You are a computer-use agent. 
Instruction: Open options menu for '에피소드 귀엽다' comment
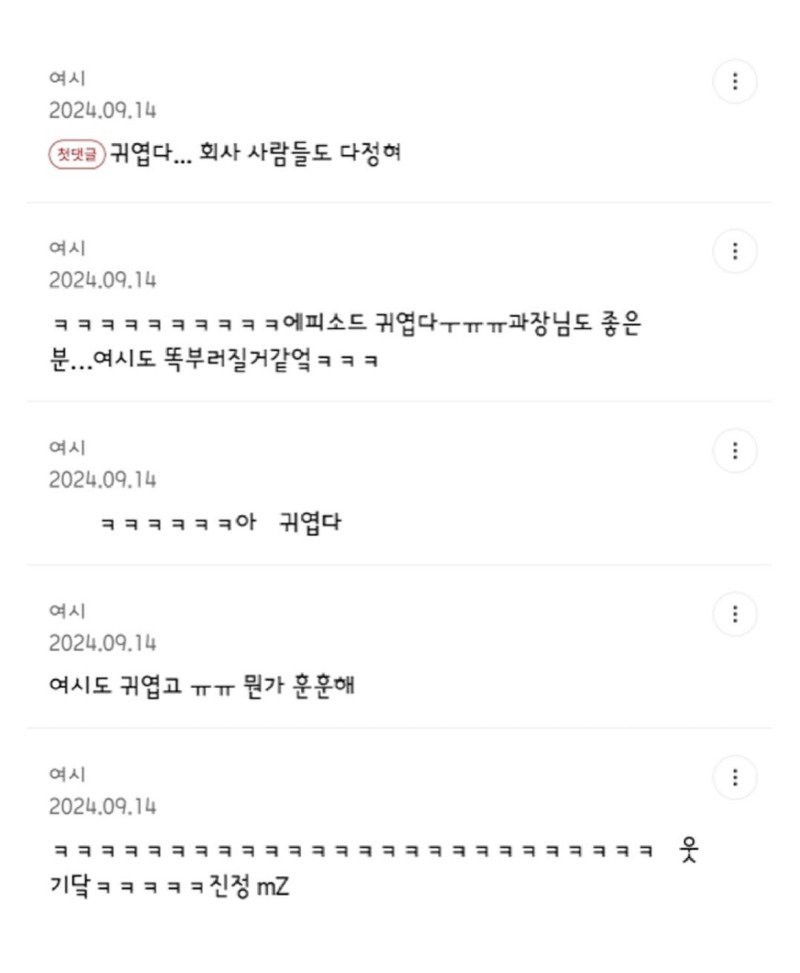click(735, 250)
